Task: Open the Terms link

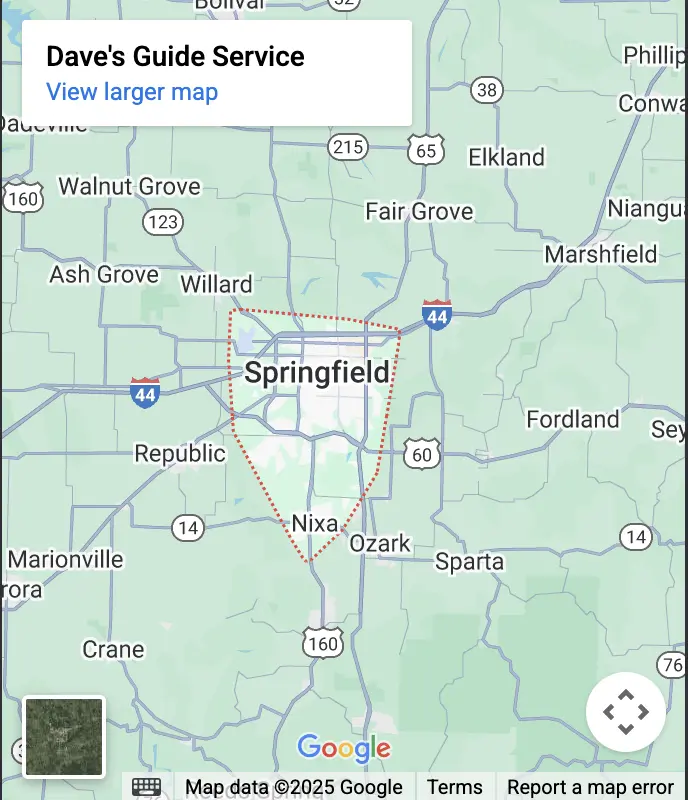Action: coord(454,787)
